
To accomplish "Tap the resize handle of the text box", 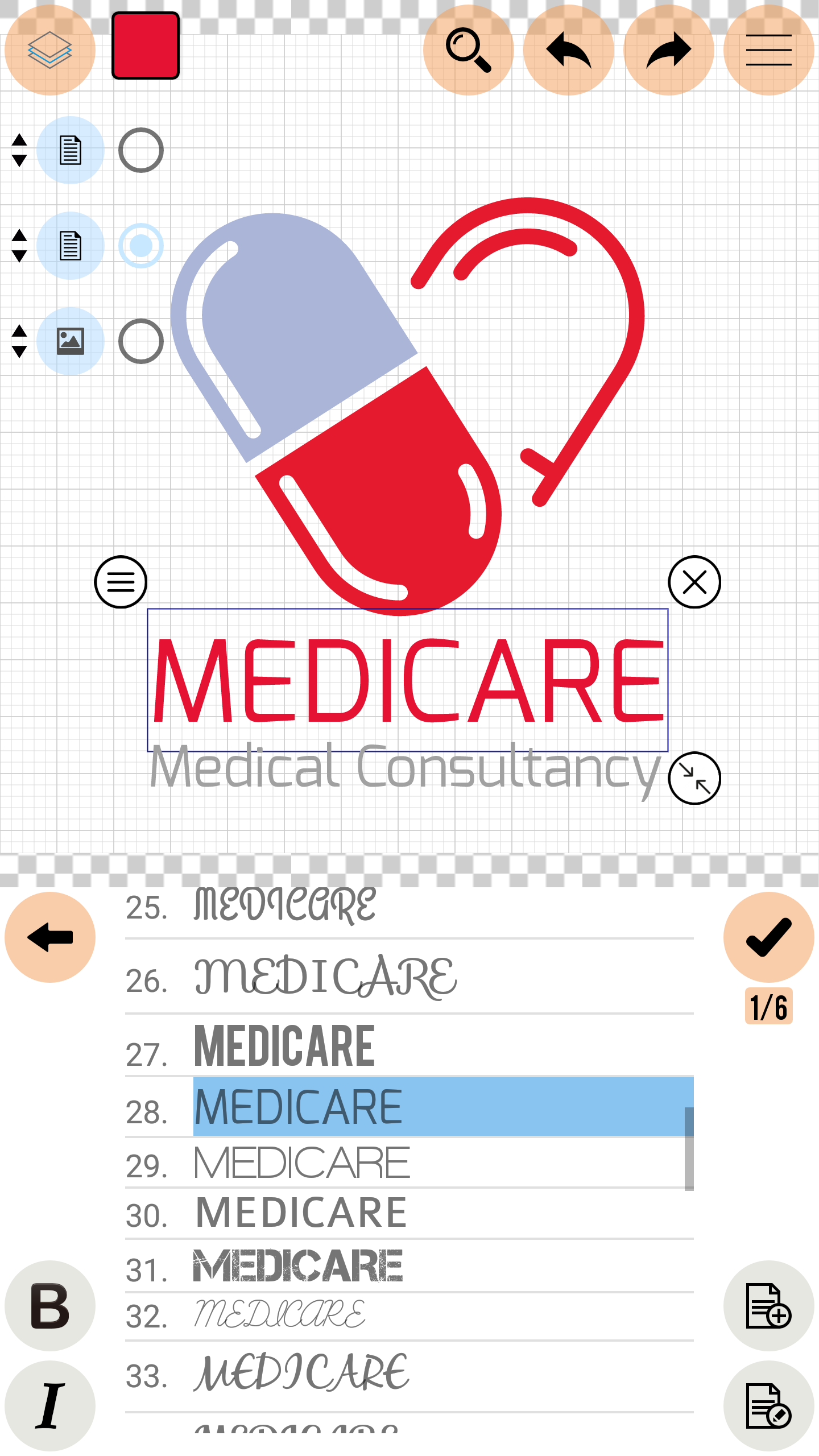I will [x=694, y=778].
